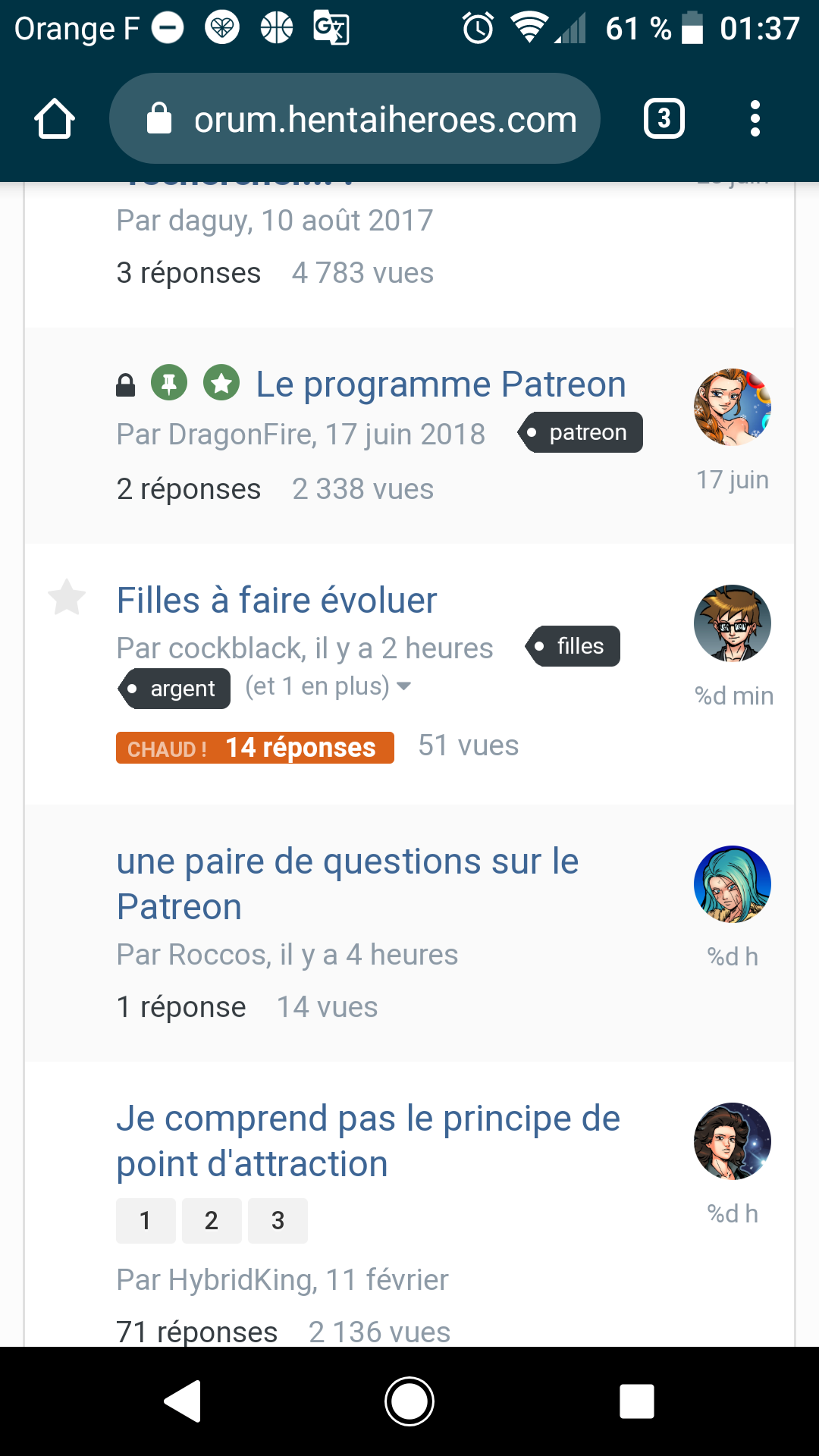819x1456 pixels.
Task: Open recent apps from the navigation bar
Action: pos(636,1401)
